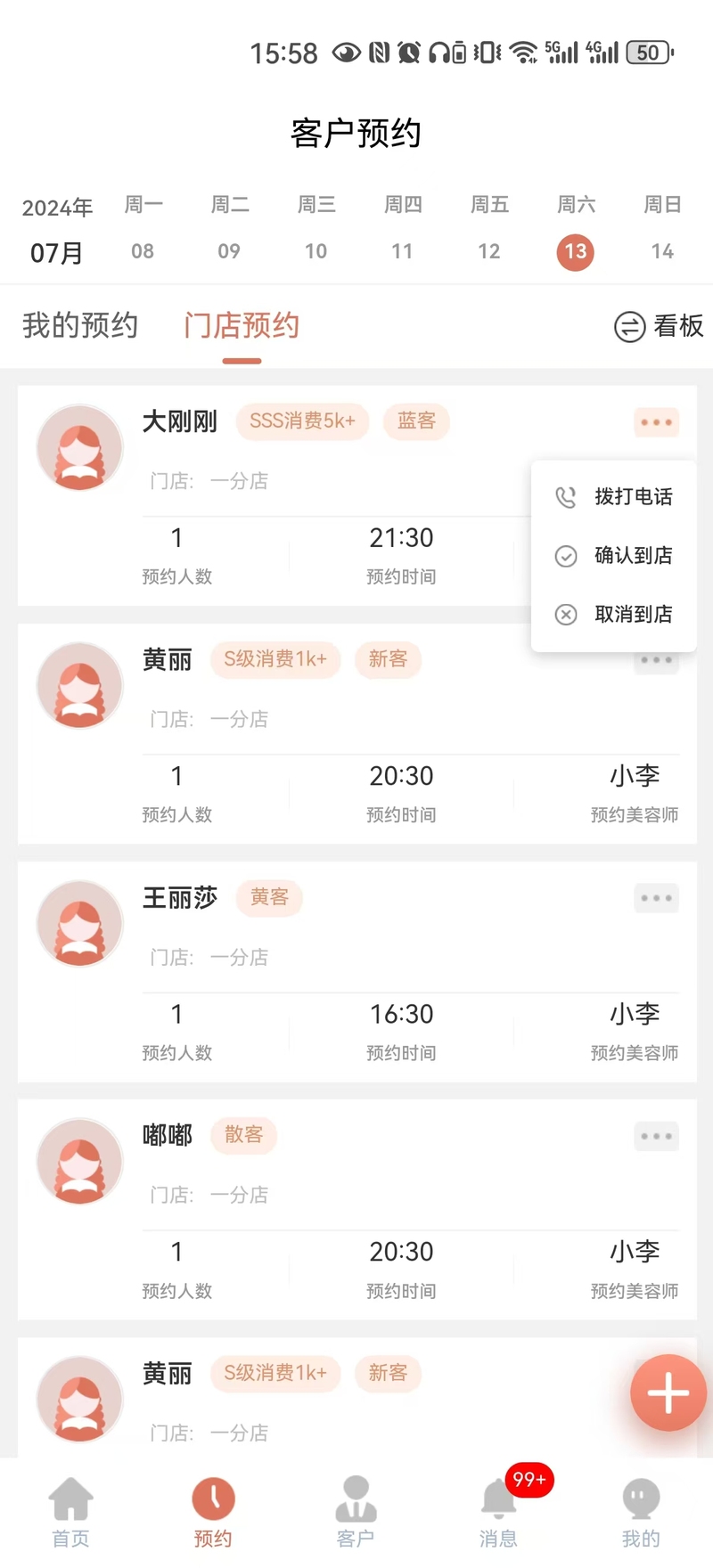Switch to 我的预约 tab

point(80,325)
